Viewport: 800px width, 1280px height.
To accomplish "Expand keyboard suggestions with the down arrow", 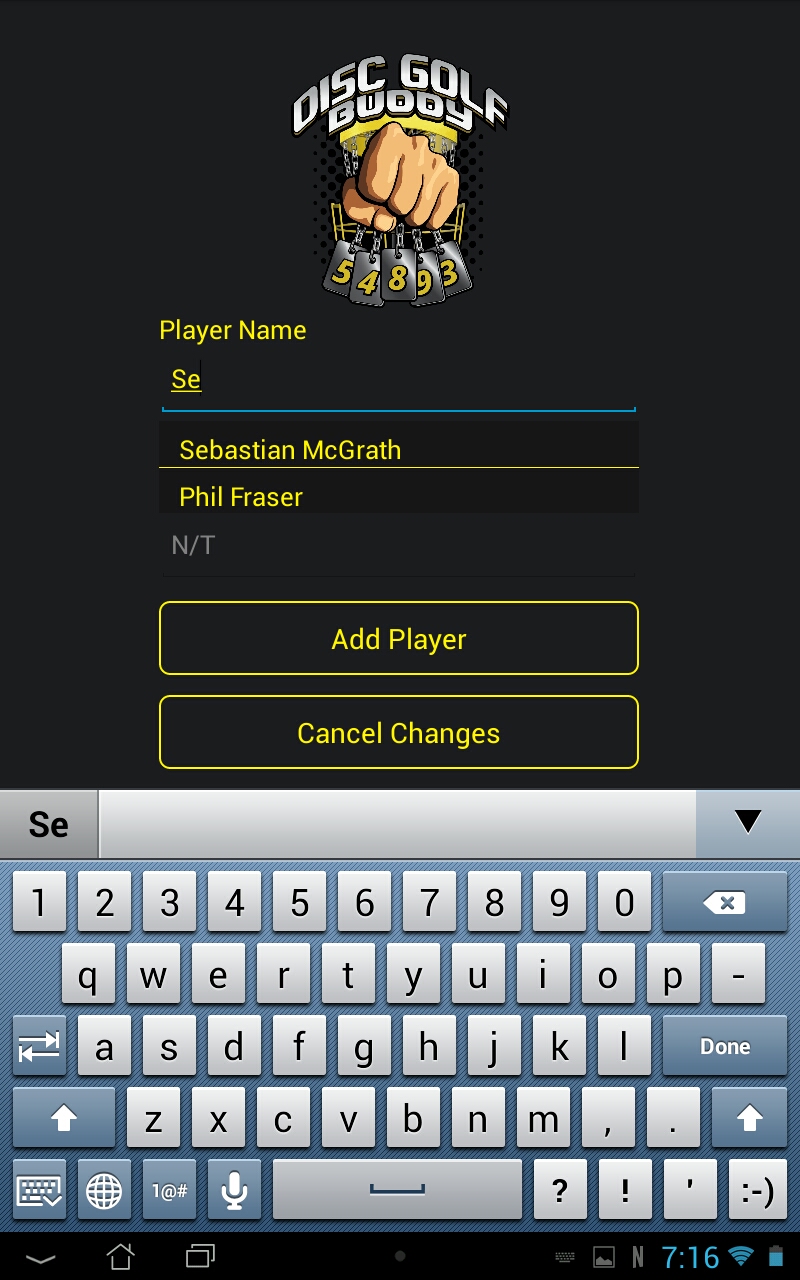I will [747, 822].
